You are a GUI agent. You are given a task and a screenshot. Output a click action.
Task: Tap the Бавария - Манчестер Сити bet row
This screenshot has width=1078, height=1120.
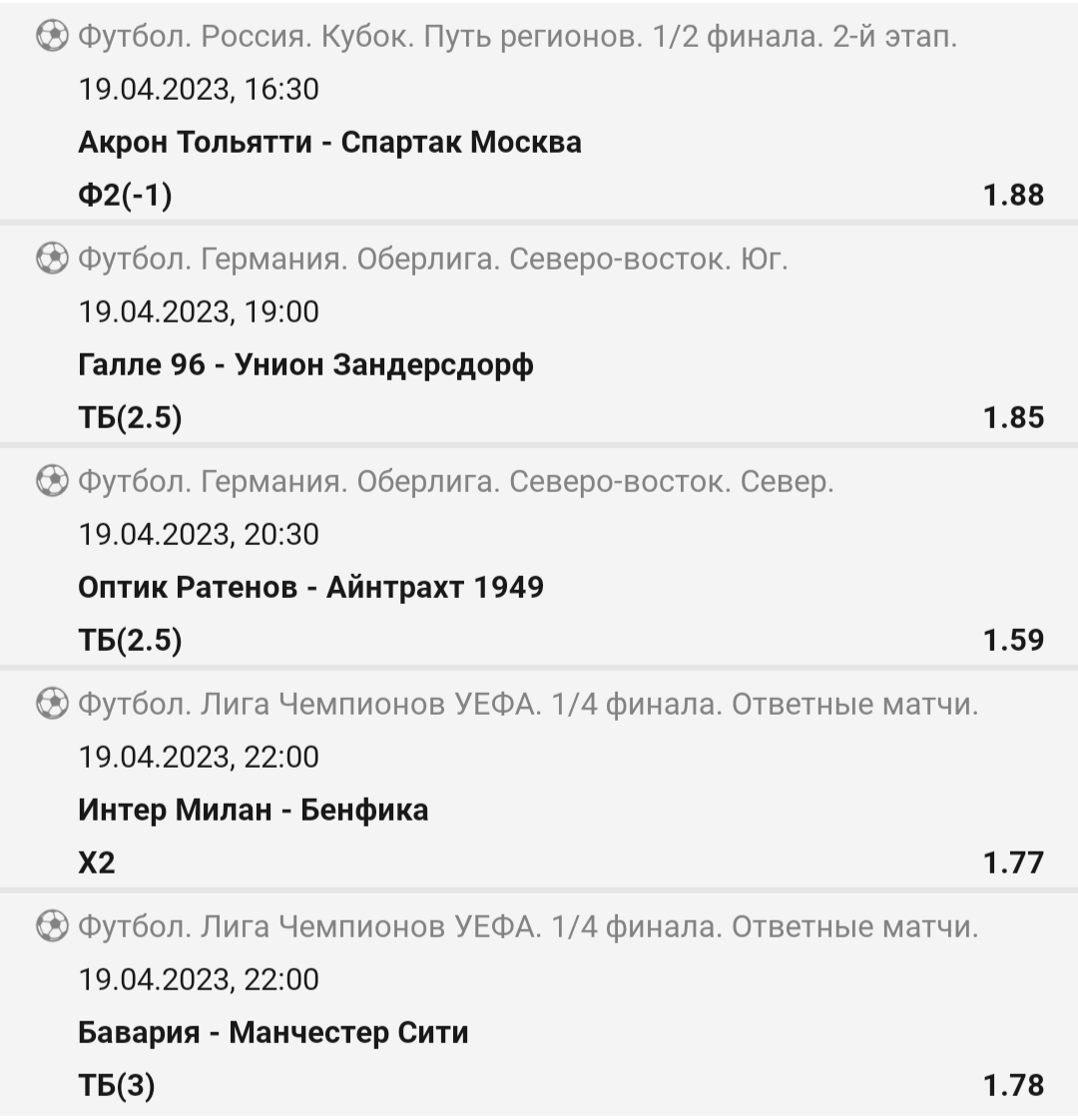coord(272,1032)
